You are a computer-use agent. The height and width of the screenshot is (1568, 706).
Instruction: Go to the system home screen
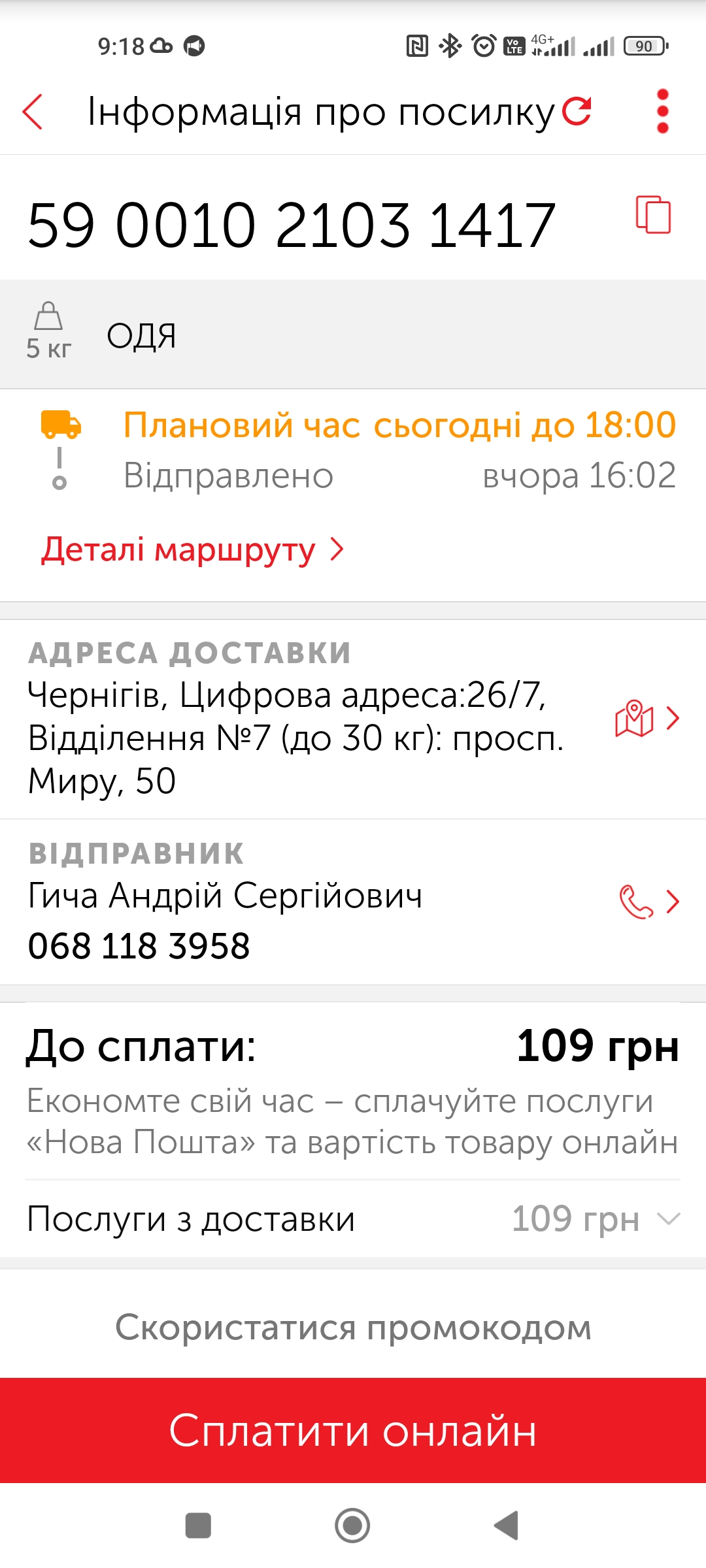[352, 1526]
